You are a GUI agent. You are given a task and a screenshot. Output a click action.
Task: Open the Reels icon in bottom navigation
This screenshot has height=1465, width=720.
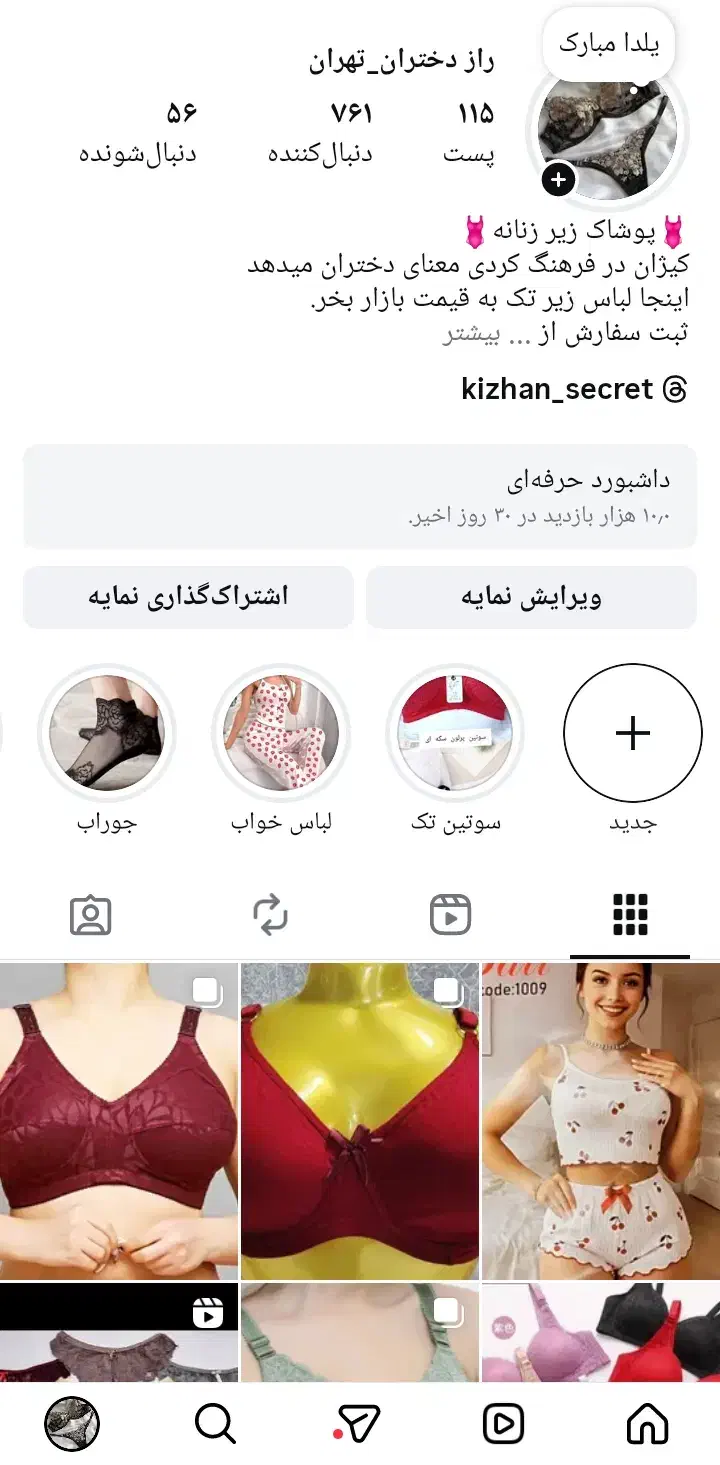pos(504,1422)
